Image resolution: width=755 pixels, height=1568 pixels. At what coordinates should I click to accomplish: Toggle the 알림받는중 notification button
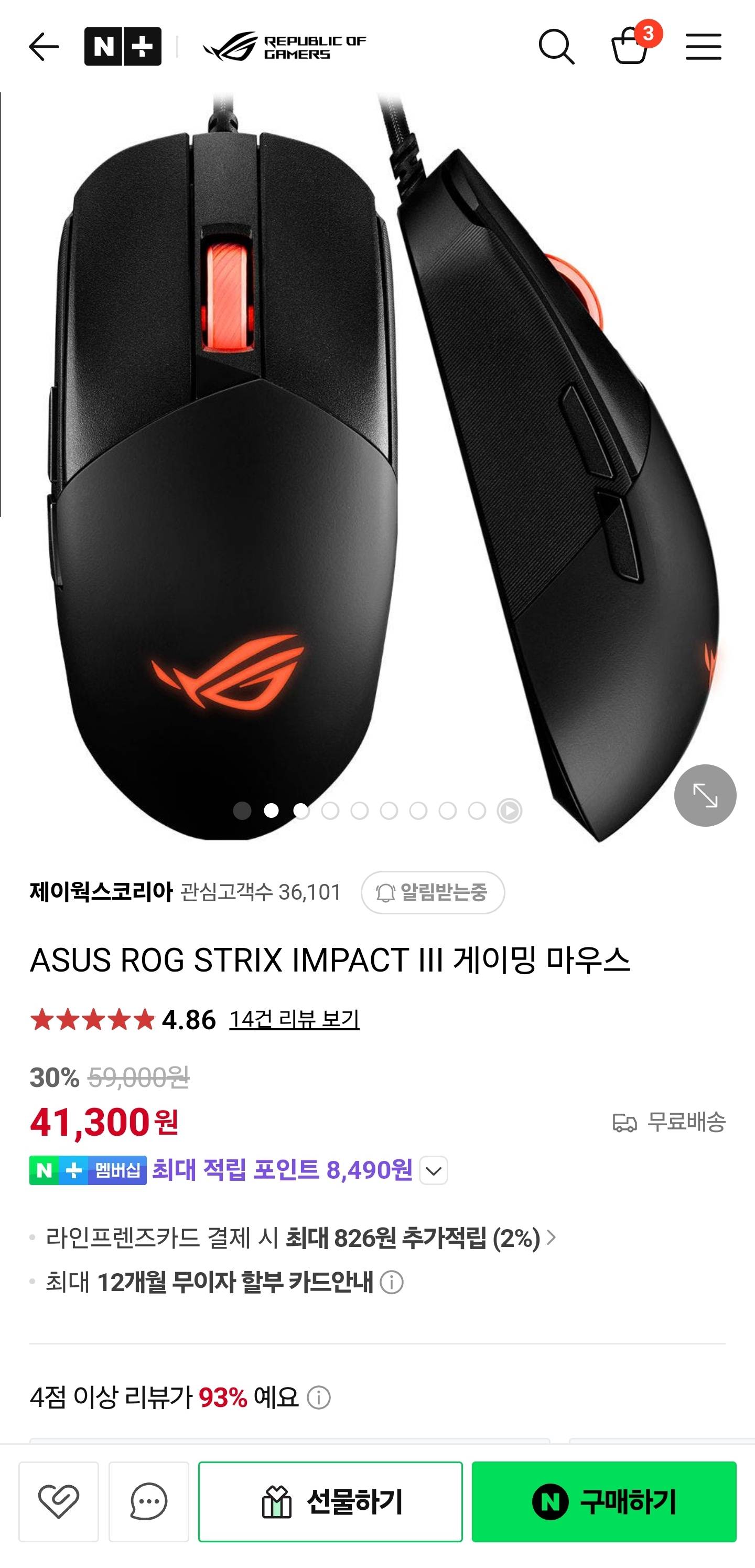tap(433, 892)
